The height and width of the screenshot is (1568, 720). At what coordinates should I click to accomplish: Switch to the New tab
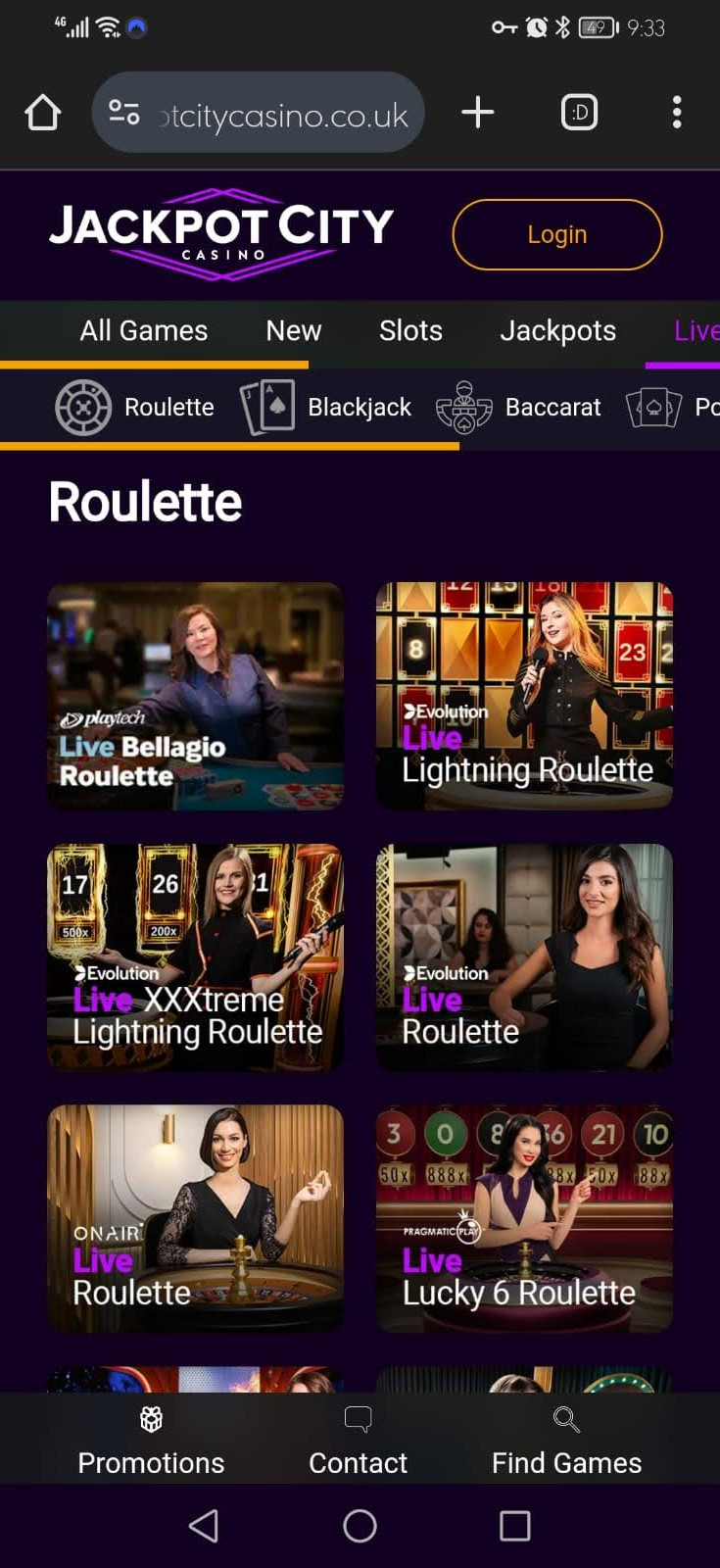[x=293, y=331]
